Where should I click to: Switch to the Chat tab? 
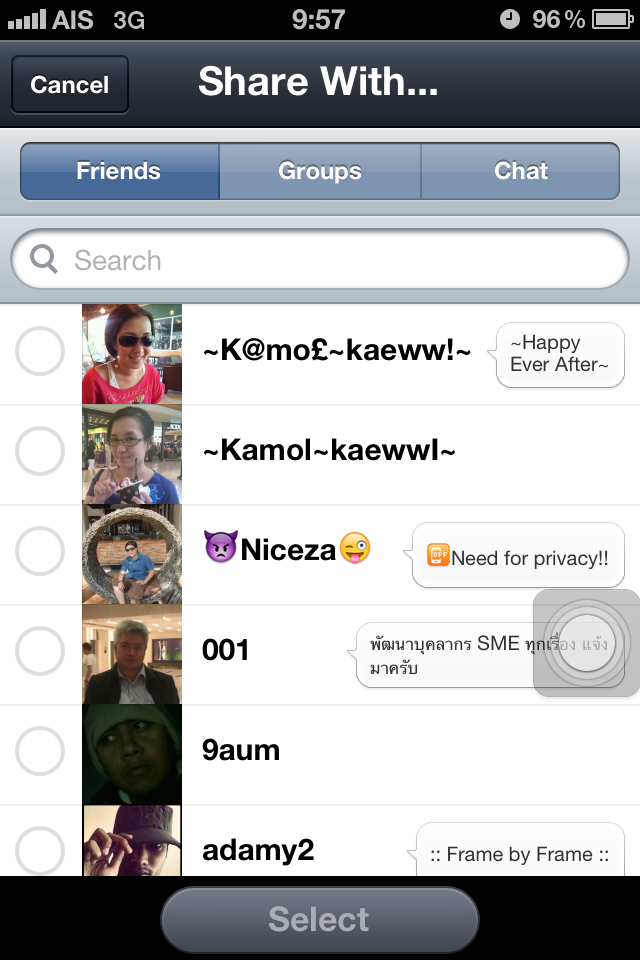(x=520, y=171)
